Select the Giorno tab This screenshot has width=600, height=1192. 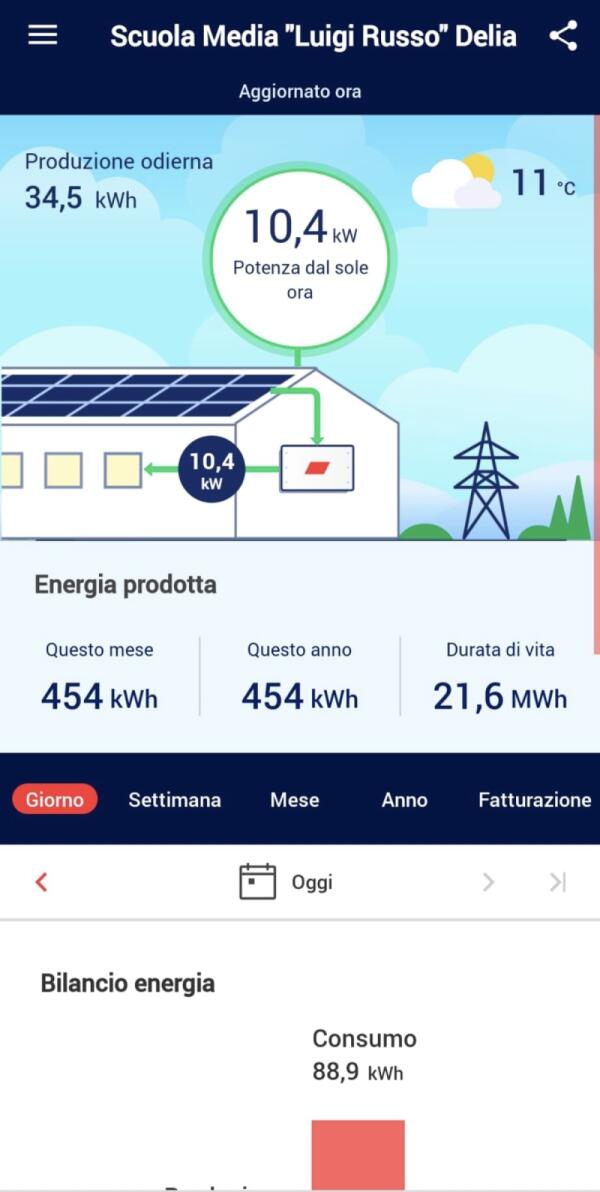[x=55, y=800]
